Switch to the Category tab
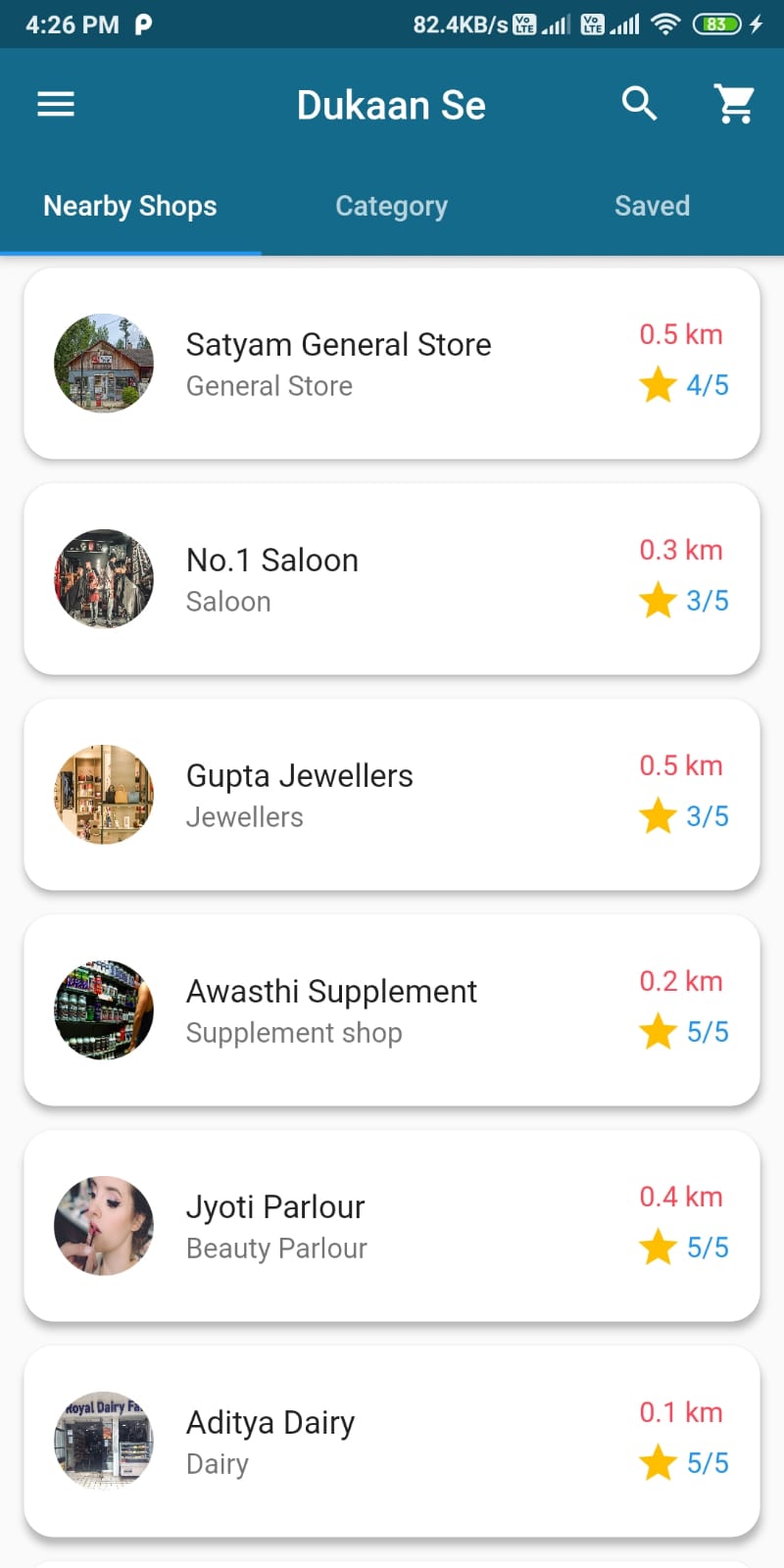 [x=391, y=206]
